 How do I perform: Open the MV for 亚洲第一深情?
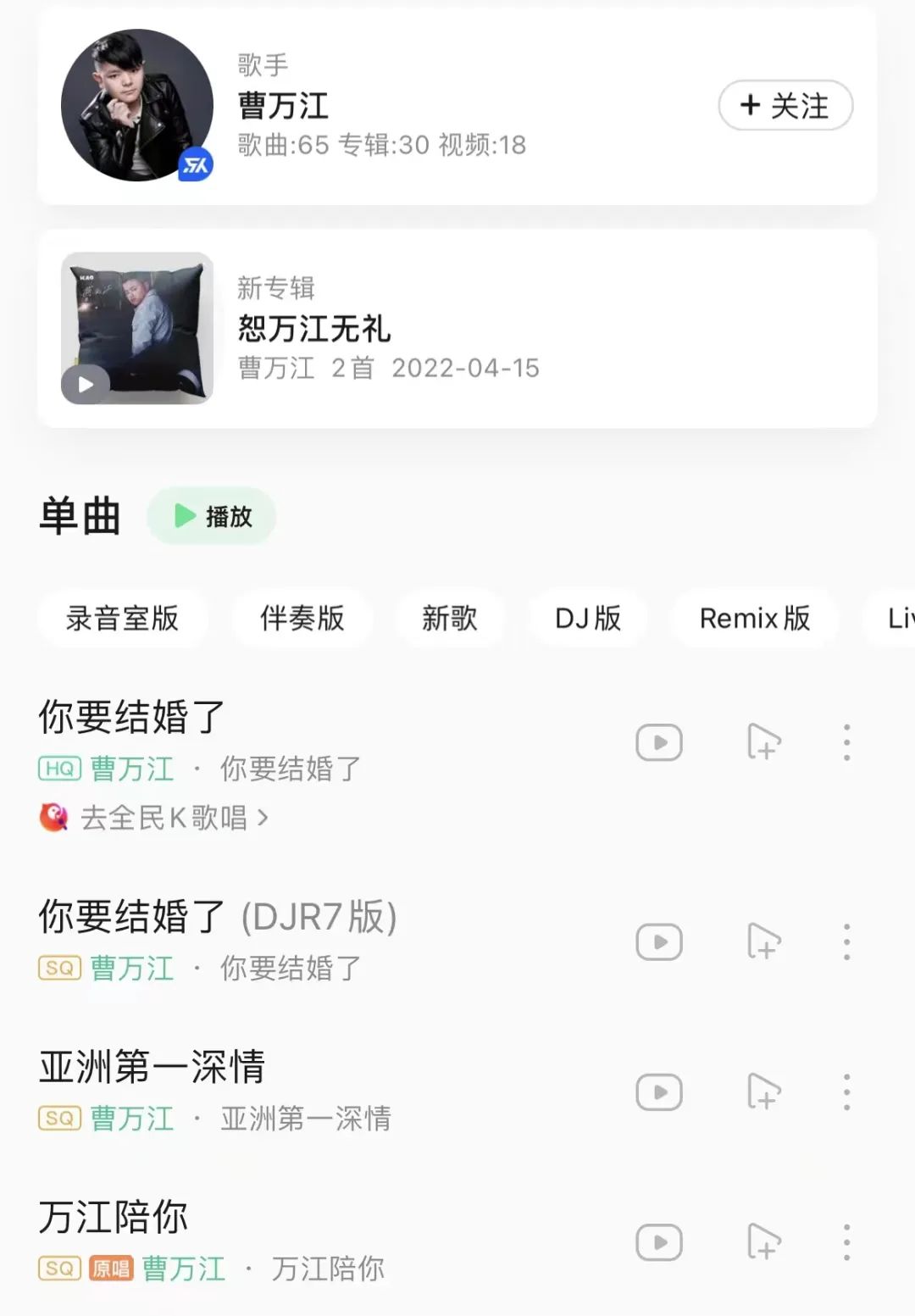[x=659, y=1091]
